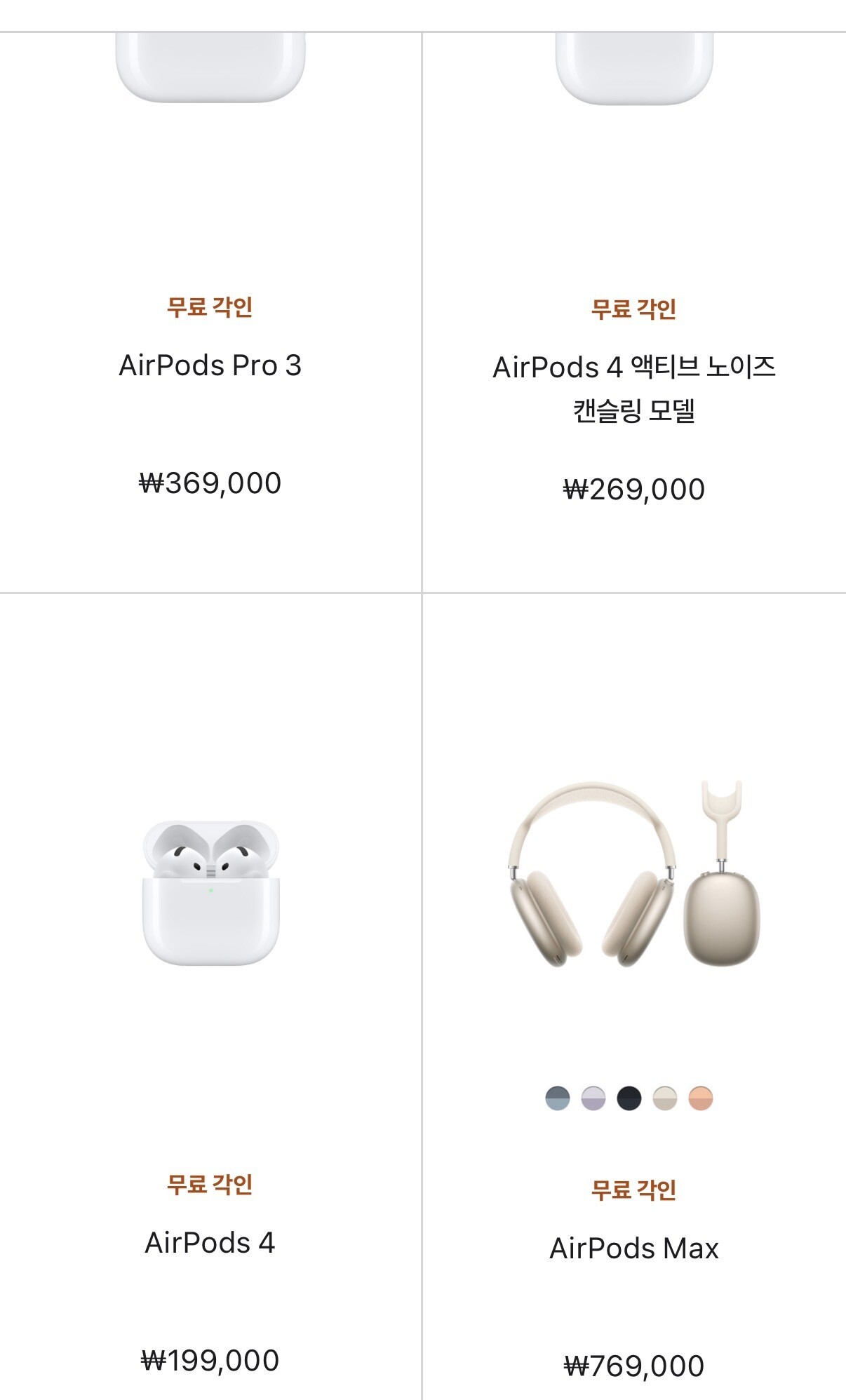Select the starlight AirPods Max color swatch
The height and width of the screenshot is (1400, 846).
click(x=665, y=1098)
